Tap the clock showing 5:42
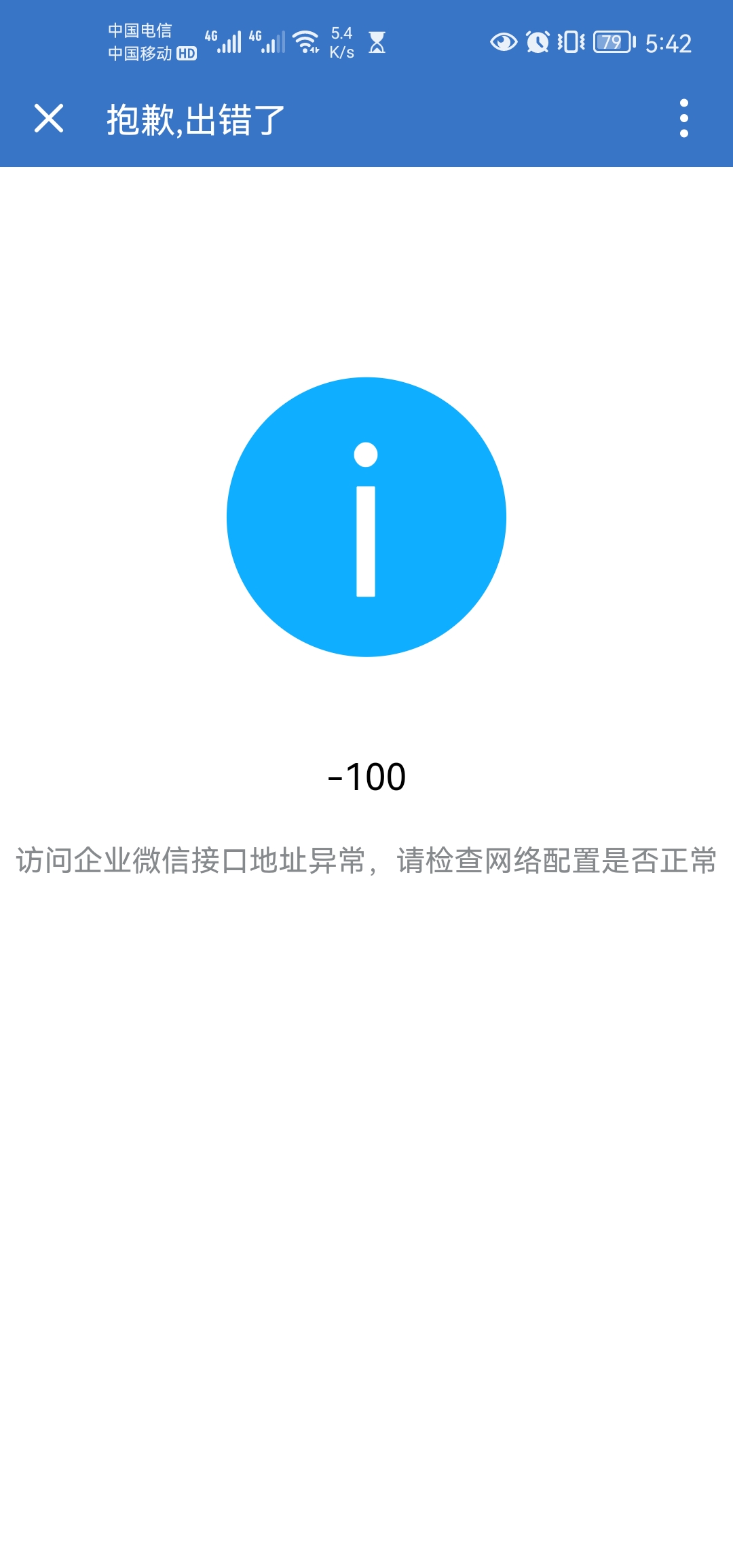Screen dimensions: 733x1568 (x=669, y=42)
